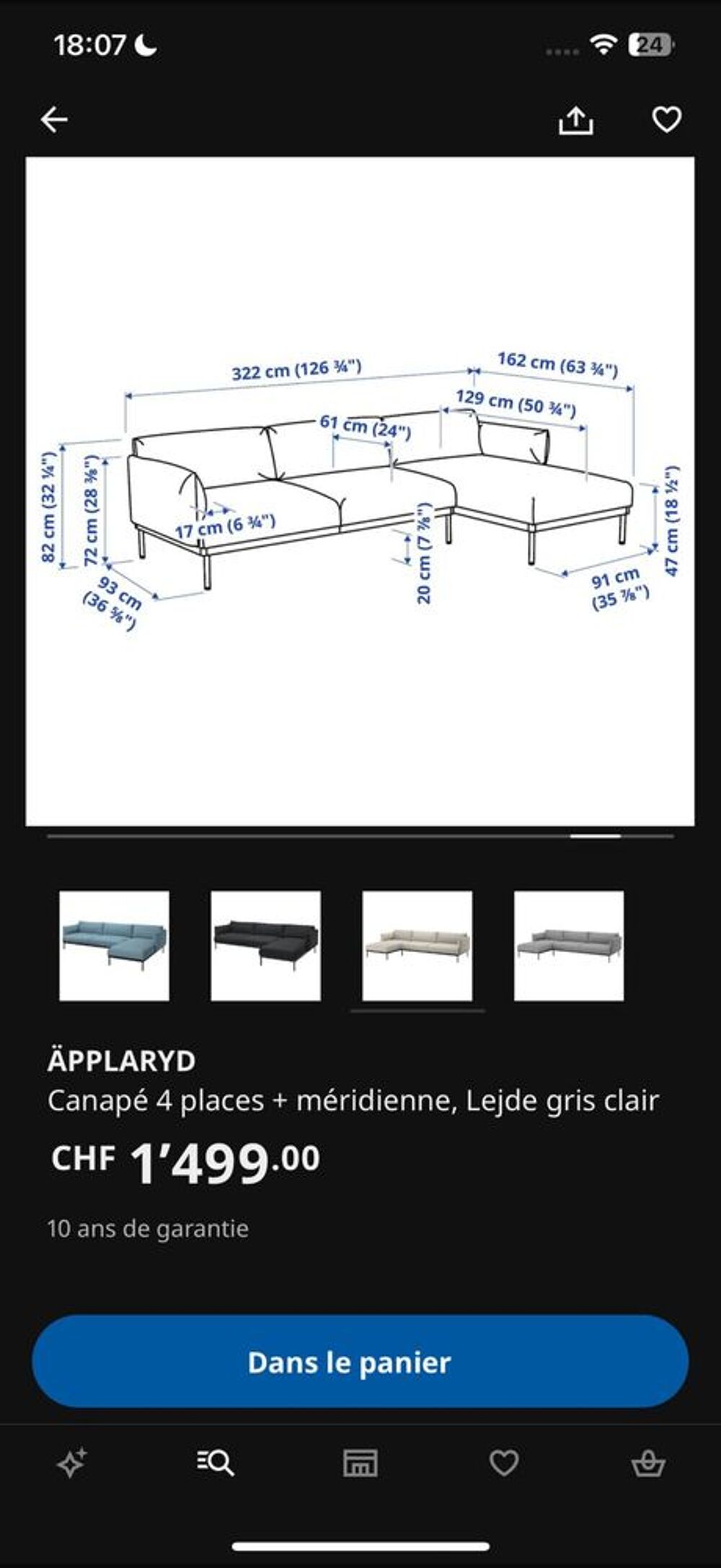Add to cart with Dans le panier
This screenshot has width=721, height=1568.
(x=360, y=1362)
